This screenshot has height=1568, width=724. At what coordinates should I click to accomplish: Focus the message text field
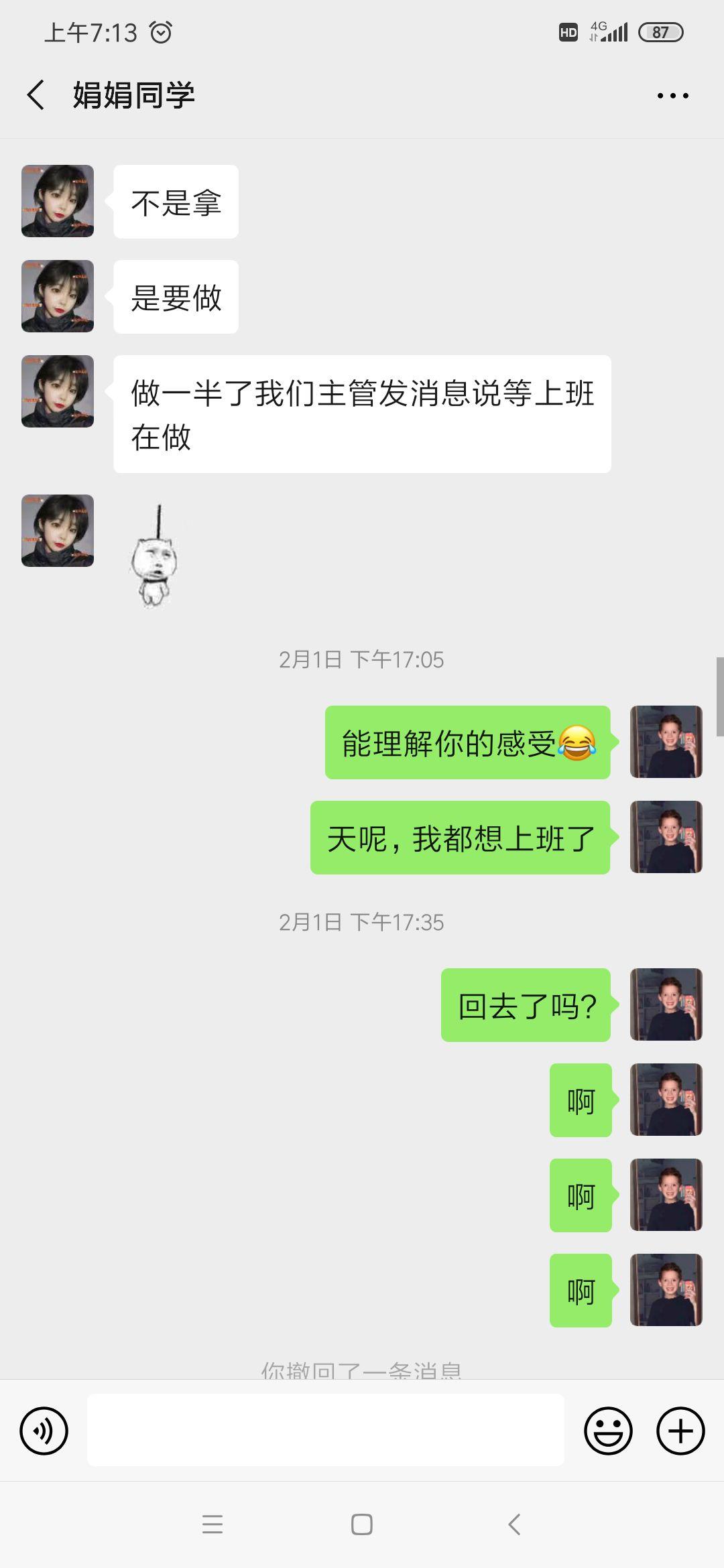pyautogui.click(x=326, y=1430)
